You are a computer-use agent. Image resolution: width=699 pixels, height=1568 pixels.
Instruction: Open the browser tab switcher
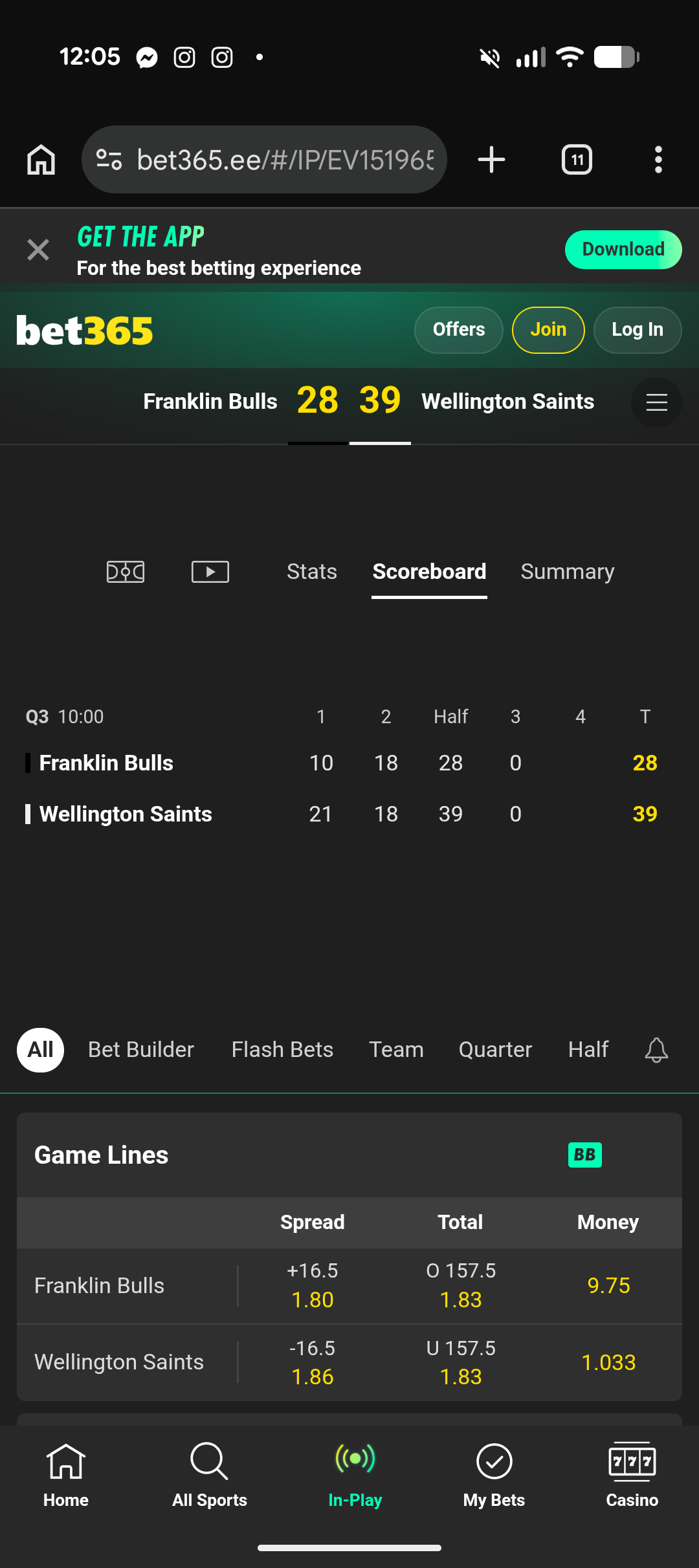577,160
